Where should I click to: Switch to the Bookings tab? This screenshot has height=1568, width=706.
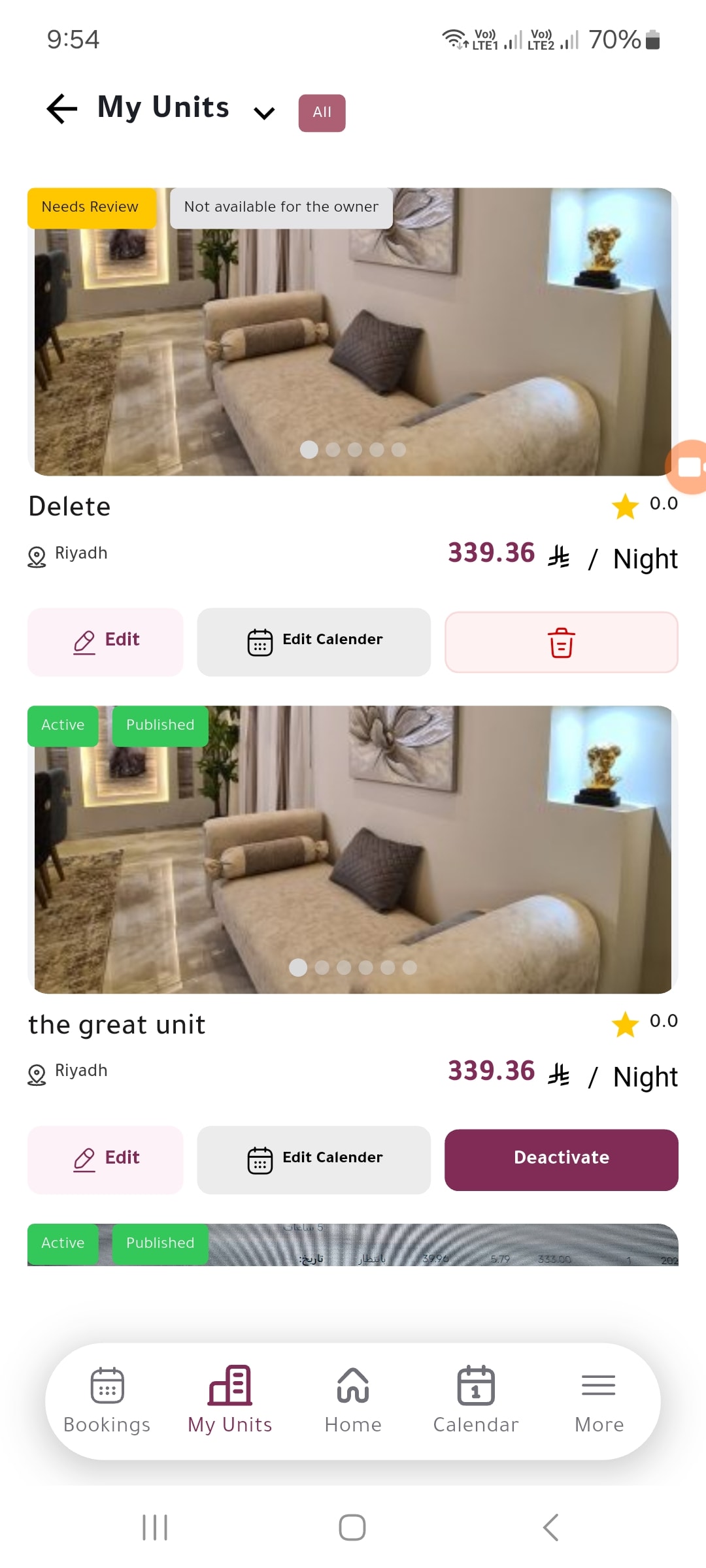107,1400
